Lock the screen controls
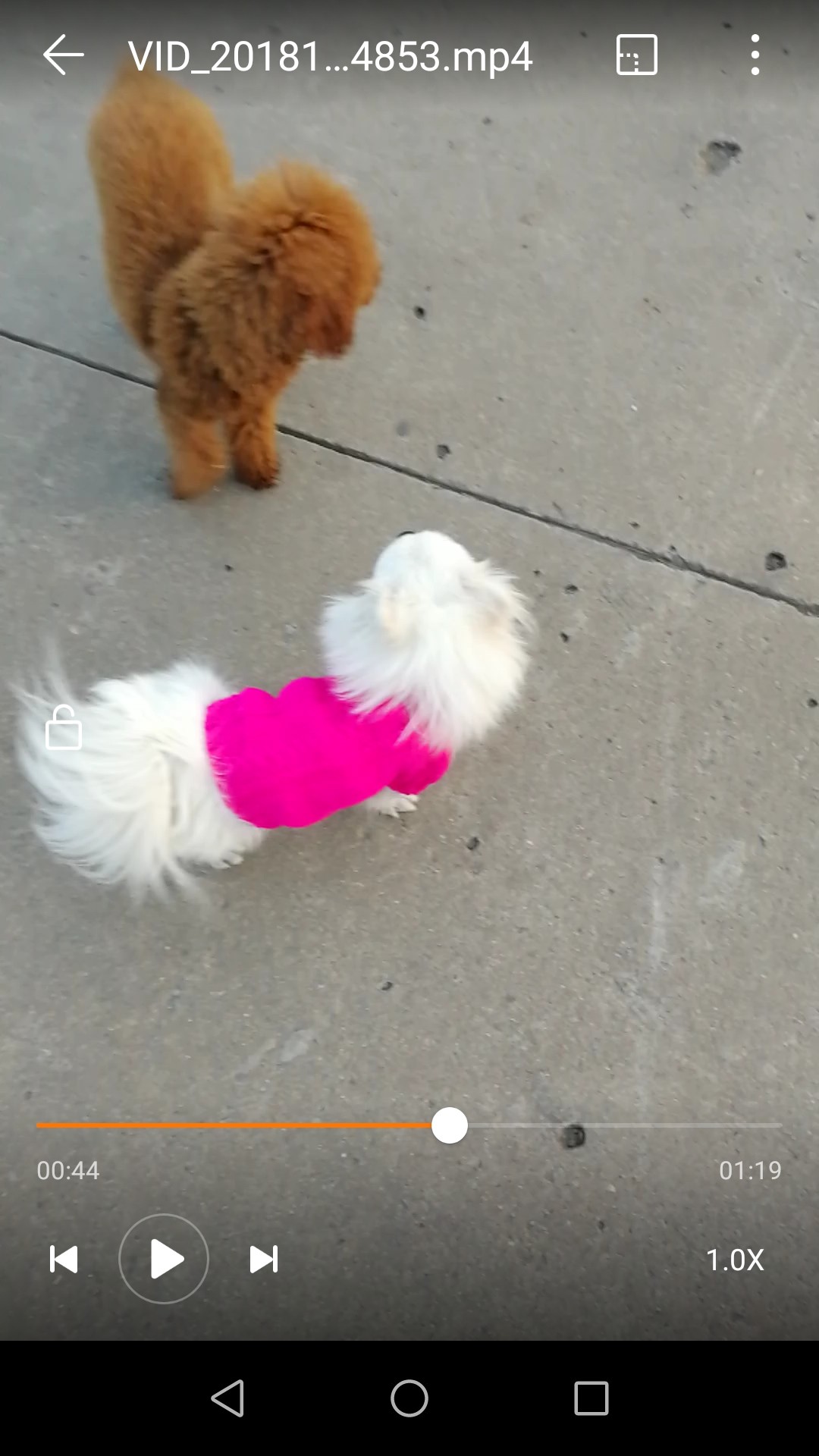Image resolution: width=819 pixels, height=1456 pixels. [x=64, y=728]
